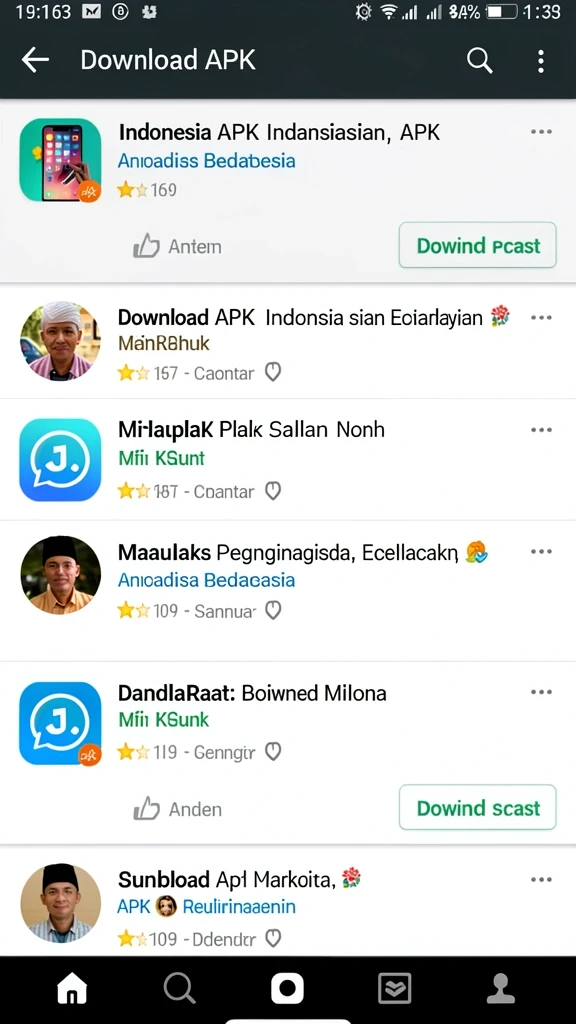Tap Dowind scast for DandlaRaat

(x=477, y=808)
